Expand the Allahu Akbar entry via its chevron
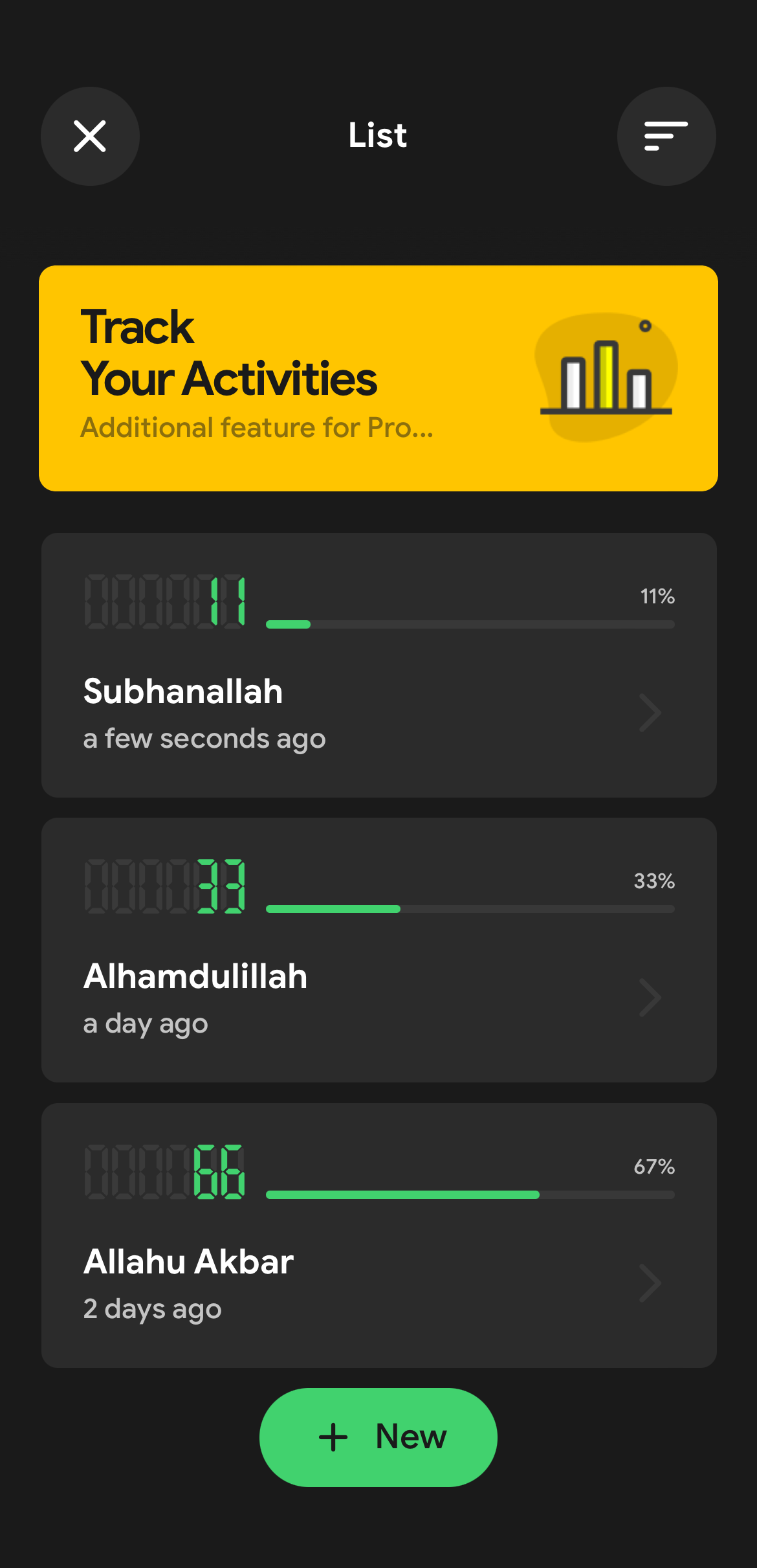The width and height of the screenshot is (757, 1568). (x=650, y=1283)
